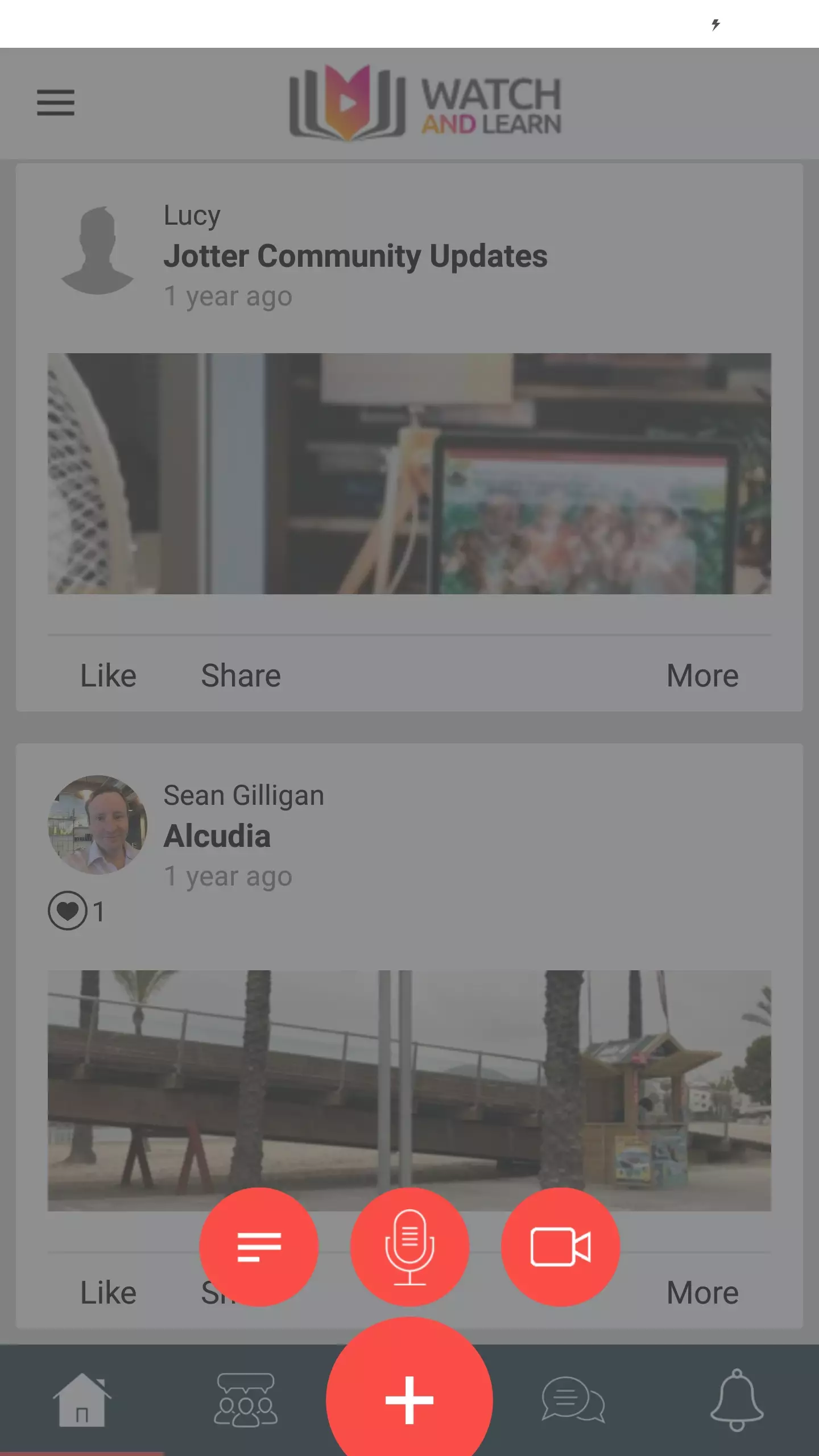Share the Jotter Community Updates post
The image size is (819, 1456).
coord(241,676)
